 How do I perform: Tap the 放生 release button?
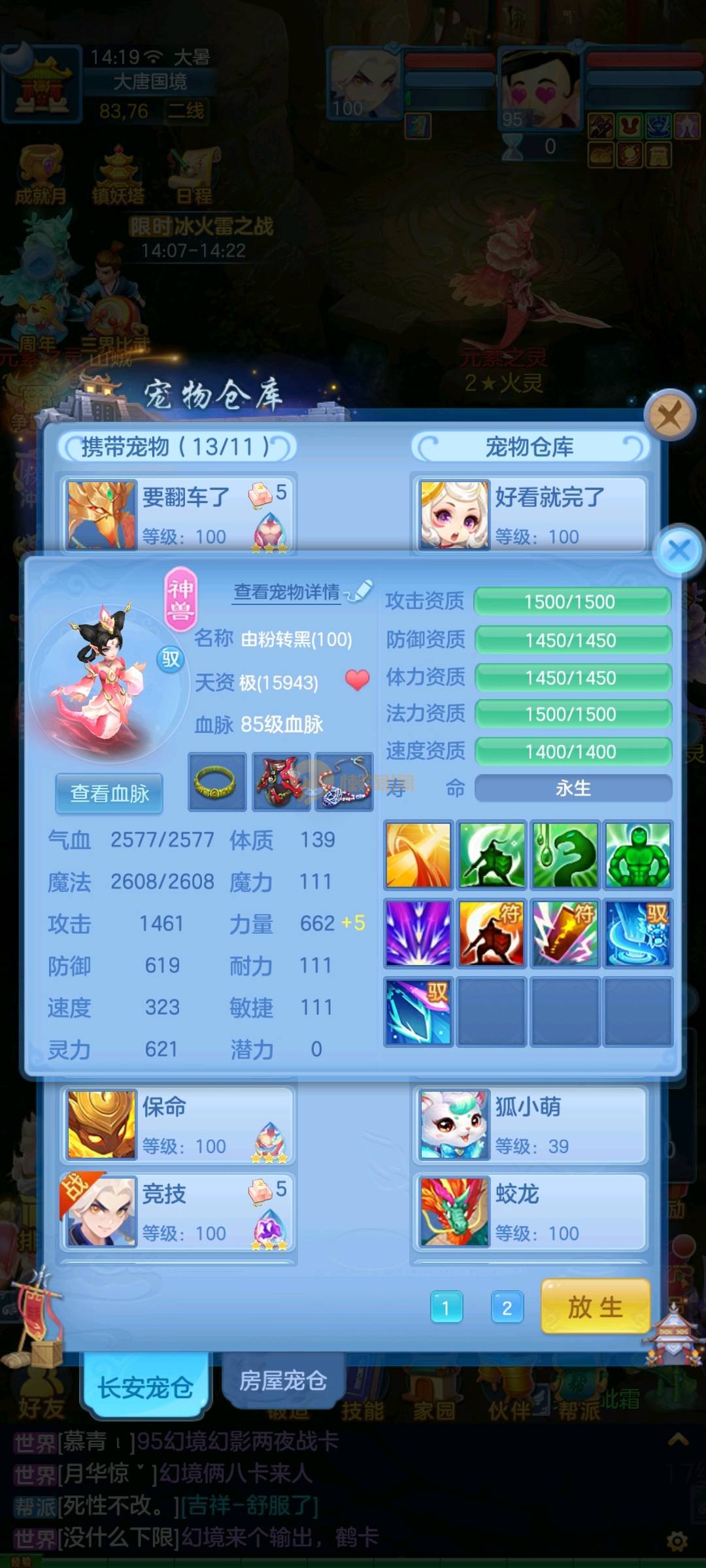click(x=595, y=1307)
